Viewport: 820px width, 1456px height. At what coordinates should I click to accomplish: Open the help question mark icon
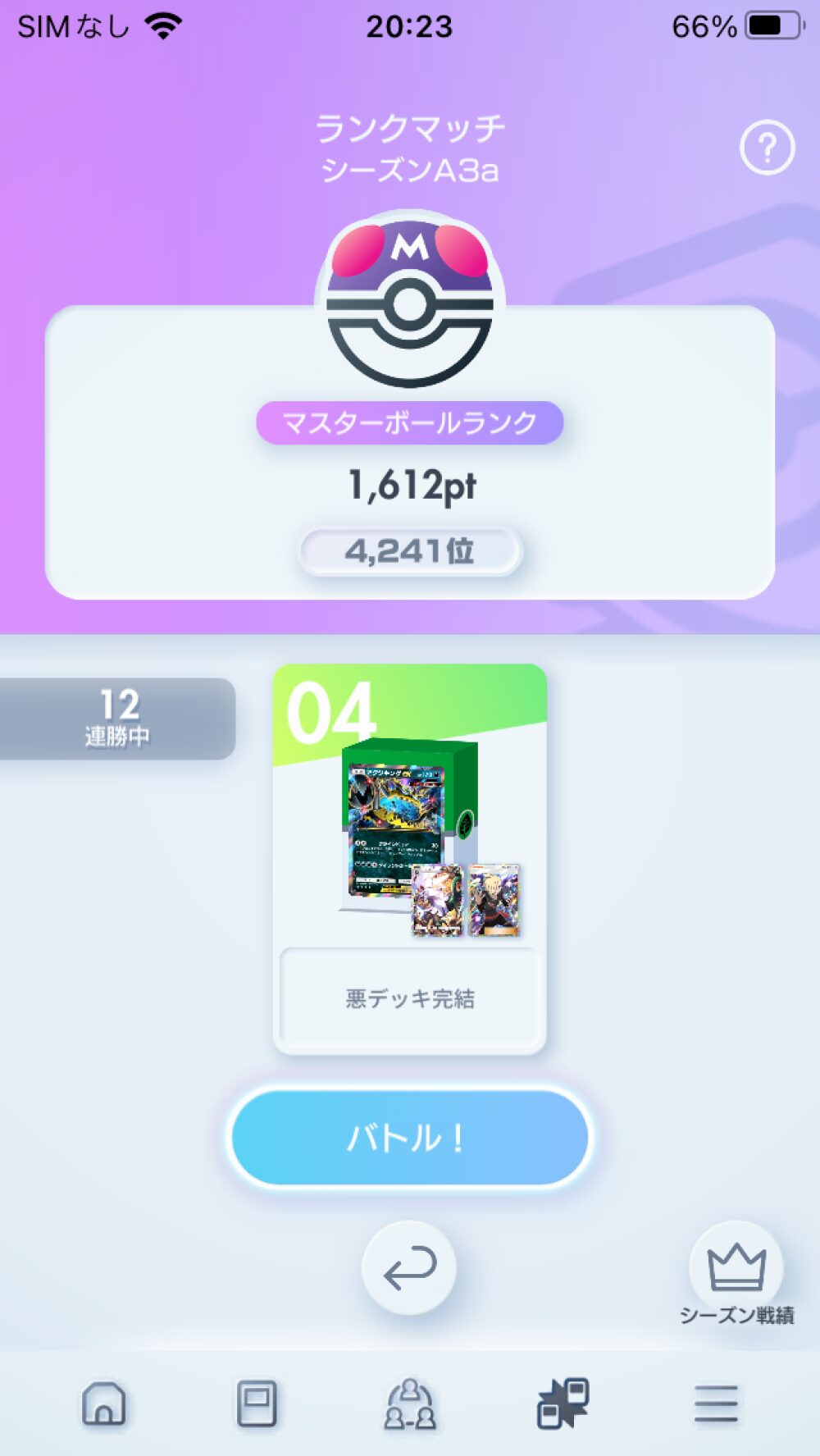(767, 148)
